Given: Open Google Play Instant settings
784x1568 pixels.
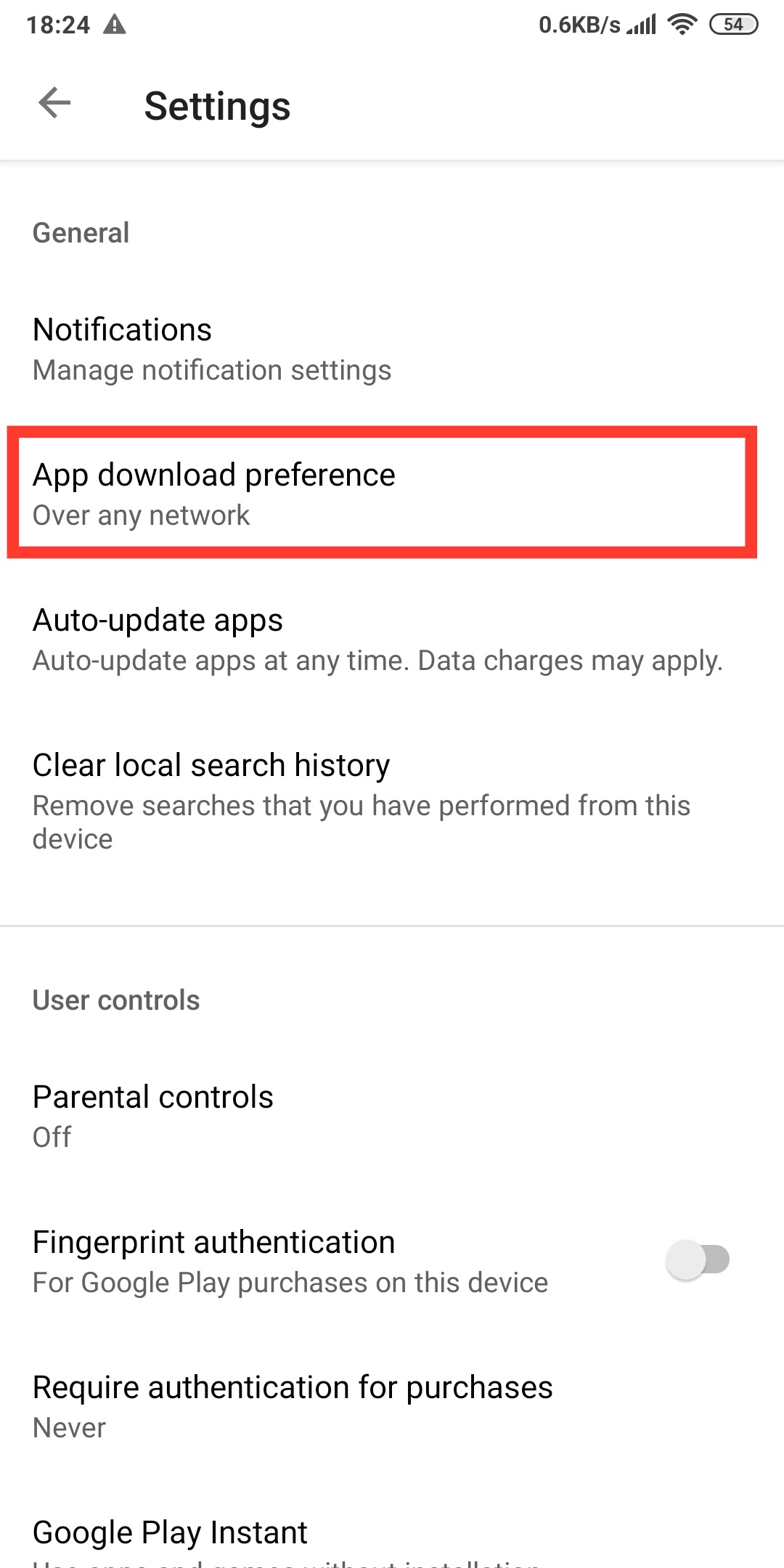Looking at the screenshot, I should (x=392, y=1539).
